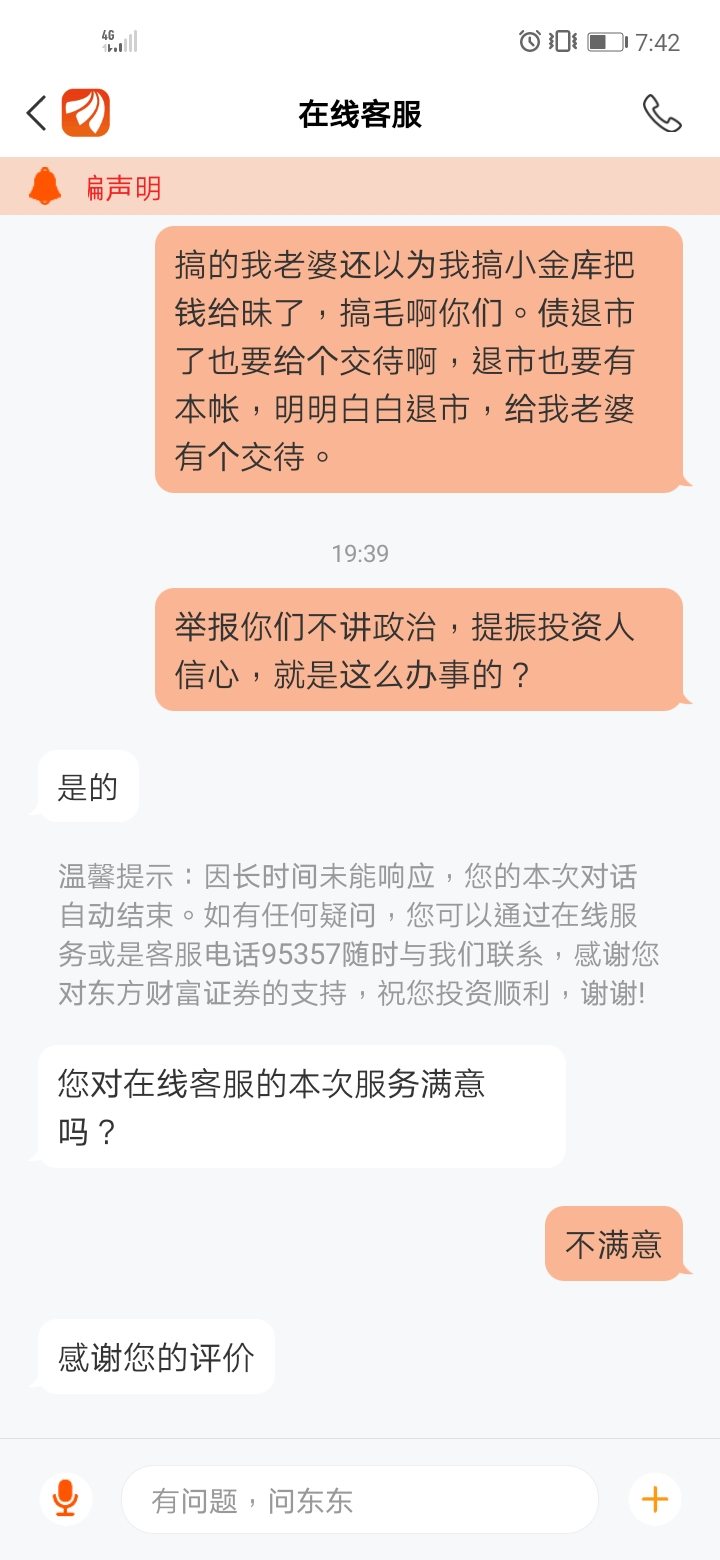Open the 声明 notice banner
The height and width of the screenshot is (1560, 720).
click(x=122, y=187)
